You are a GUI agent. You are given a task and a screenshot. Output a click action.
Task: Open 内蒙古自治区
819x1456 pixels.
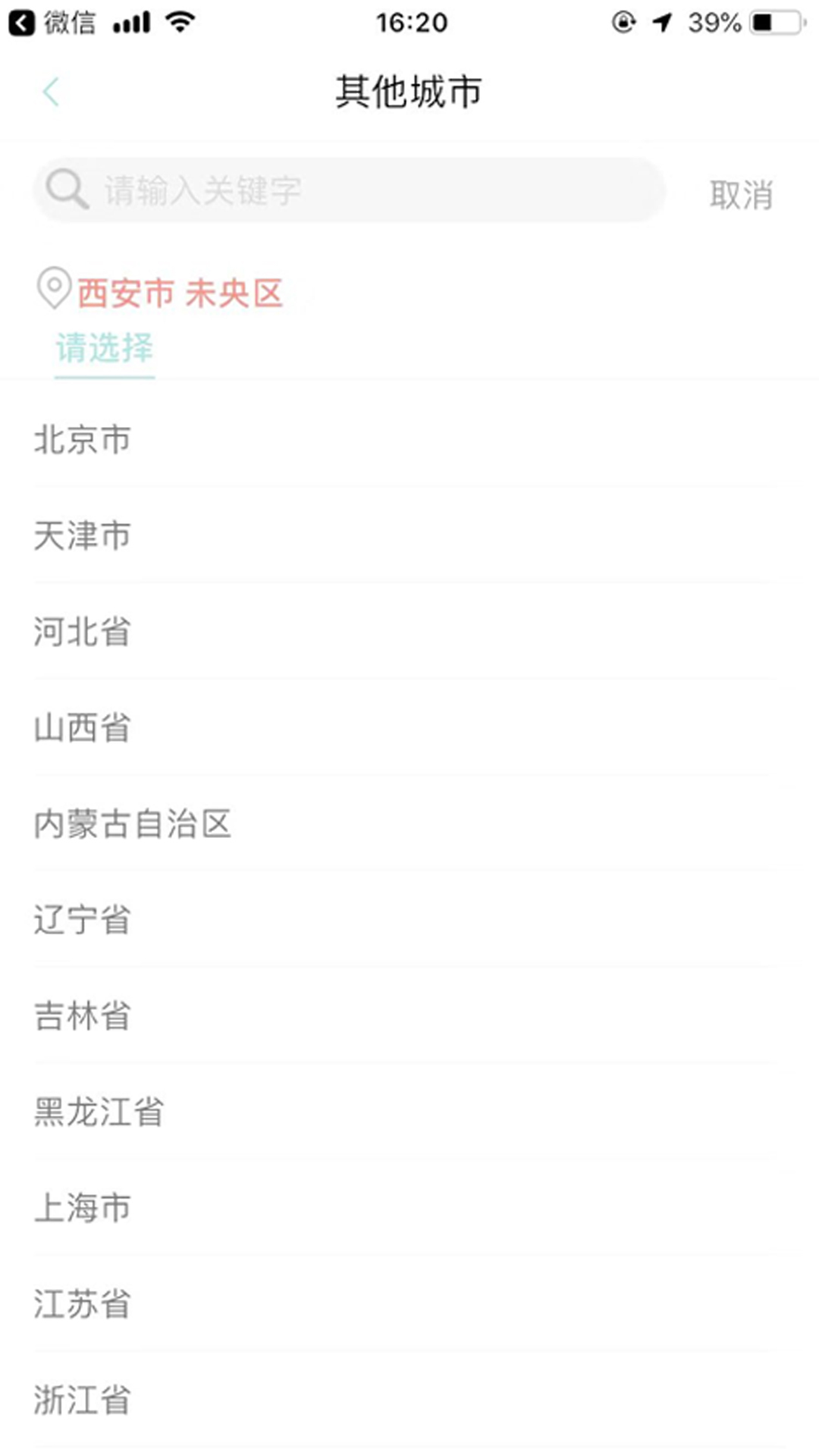(x=133, y=824)
